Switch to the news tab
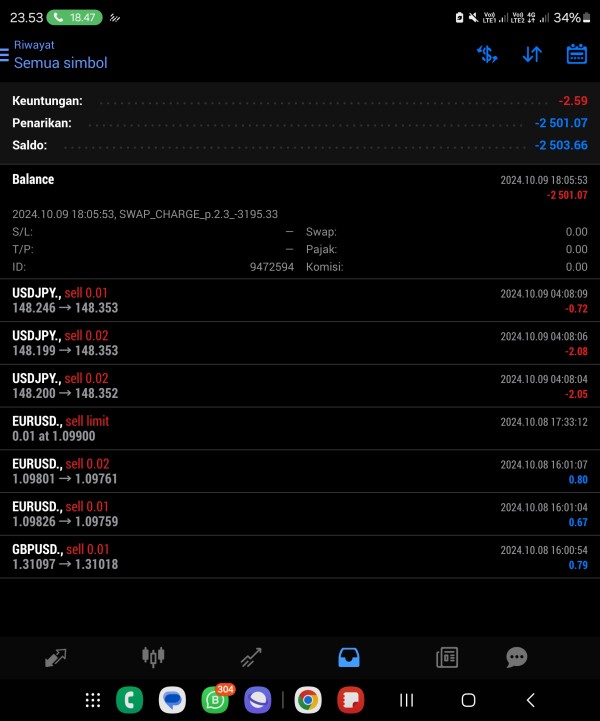The width and height of the screenshot is (600, 721). tap(447, 657)
